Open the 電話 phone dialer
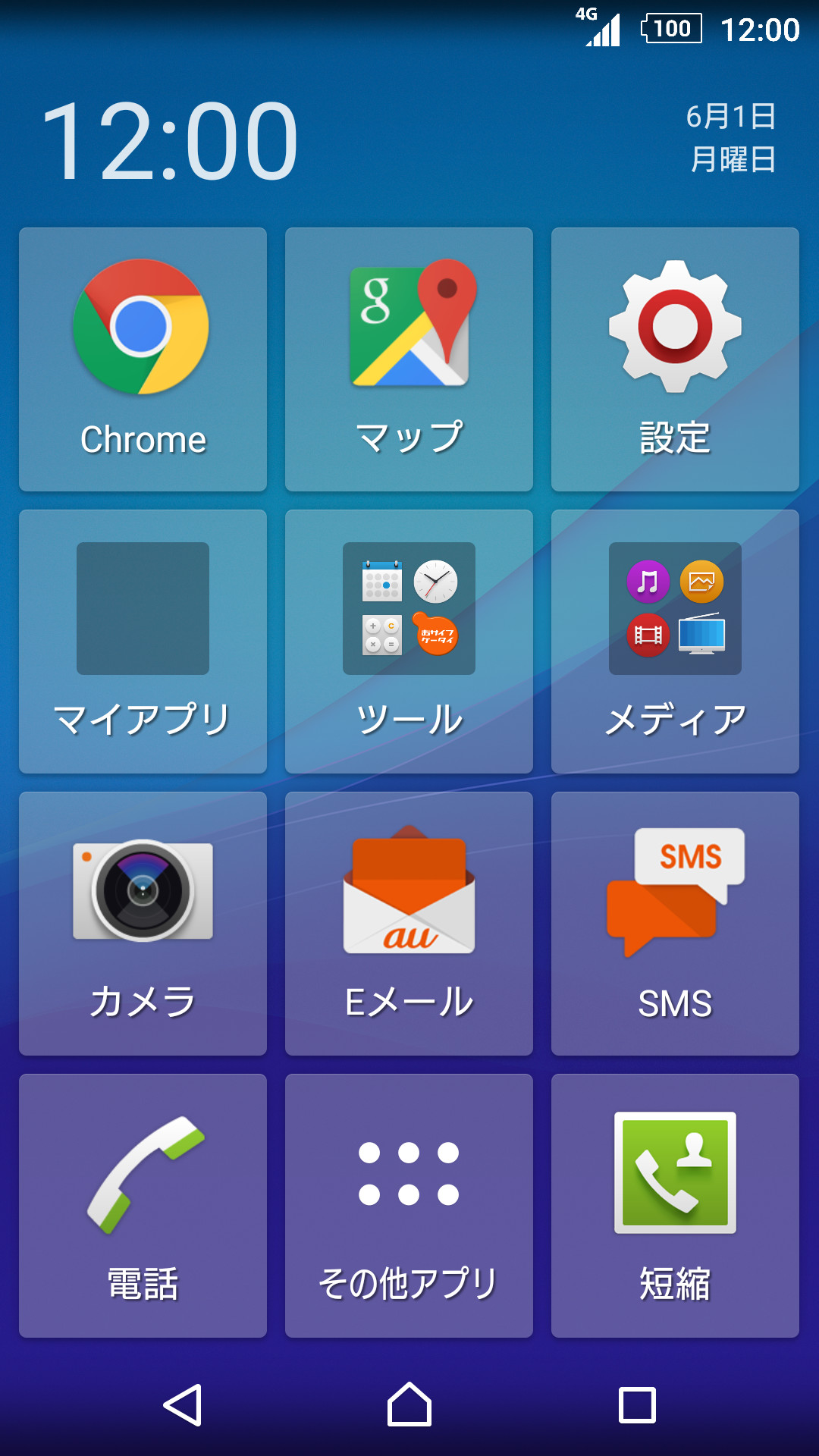This screenshot has width=819, height=1456. click(143, 1205)
